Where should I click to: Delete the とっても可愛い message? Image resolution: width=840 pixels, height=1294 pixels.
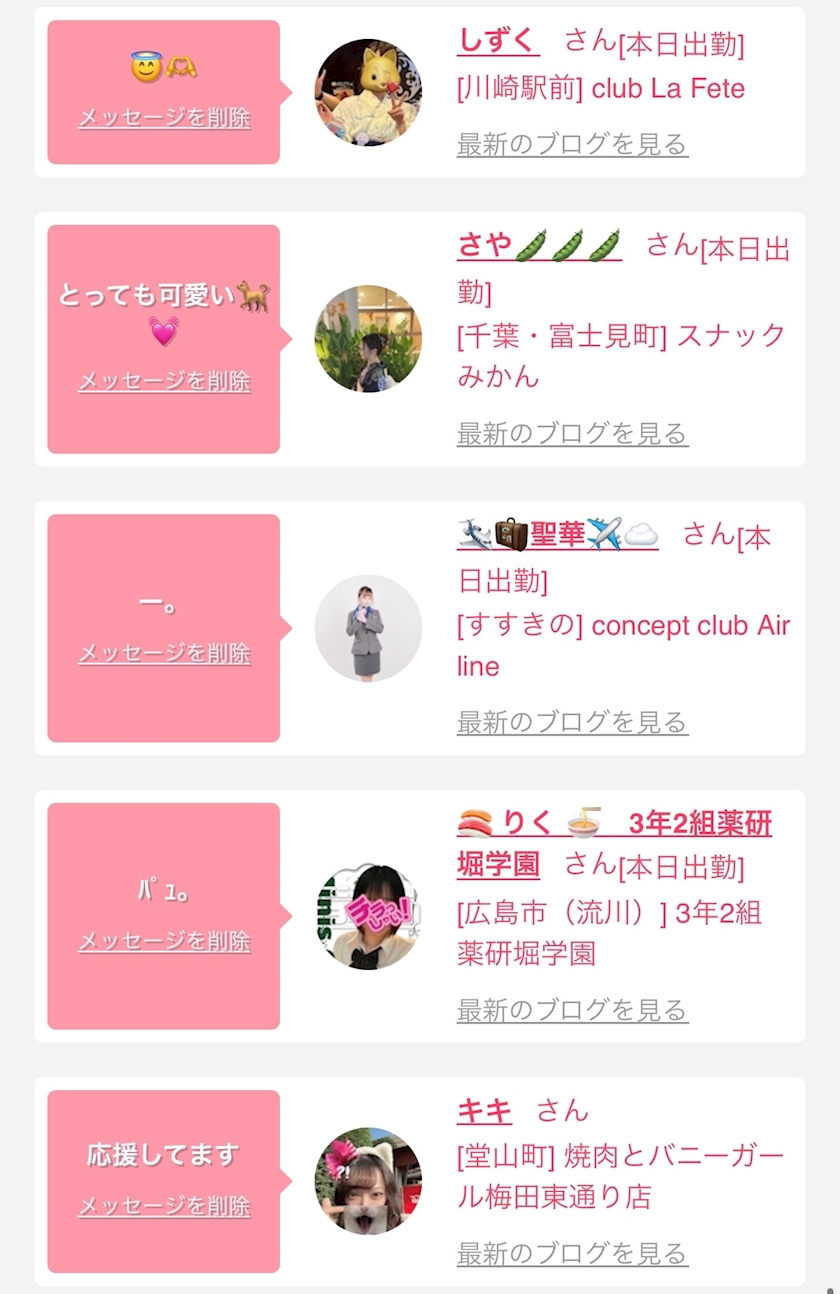(x=164, y=381)
